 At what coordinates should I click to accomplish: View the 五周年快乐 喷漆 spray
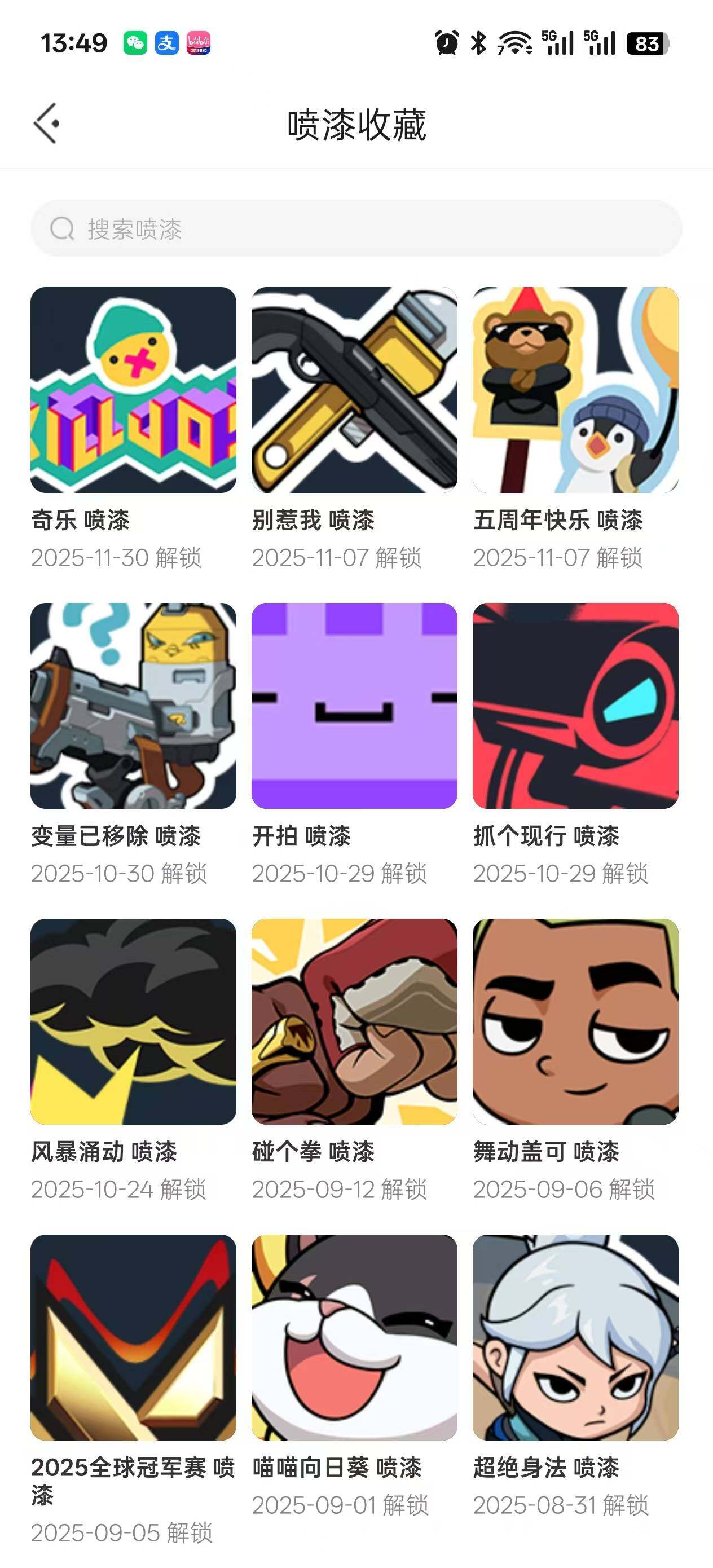[575, 390]
